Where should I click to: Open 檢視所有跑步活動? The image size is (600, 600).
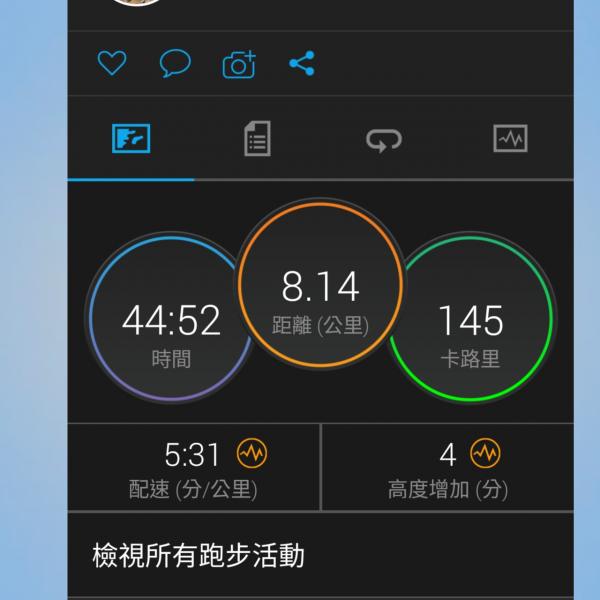(x=197, y=555)
